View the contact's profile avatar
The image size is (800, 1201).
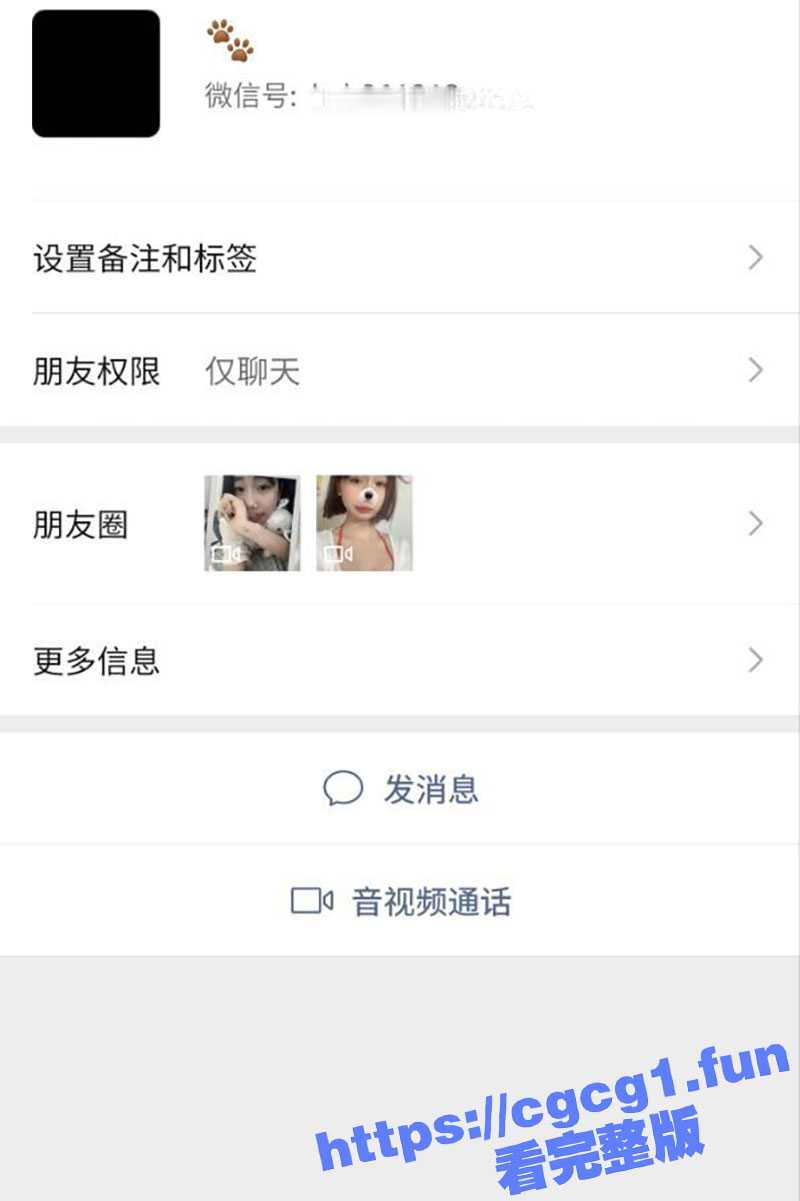(x=96, y=74)
